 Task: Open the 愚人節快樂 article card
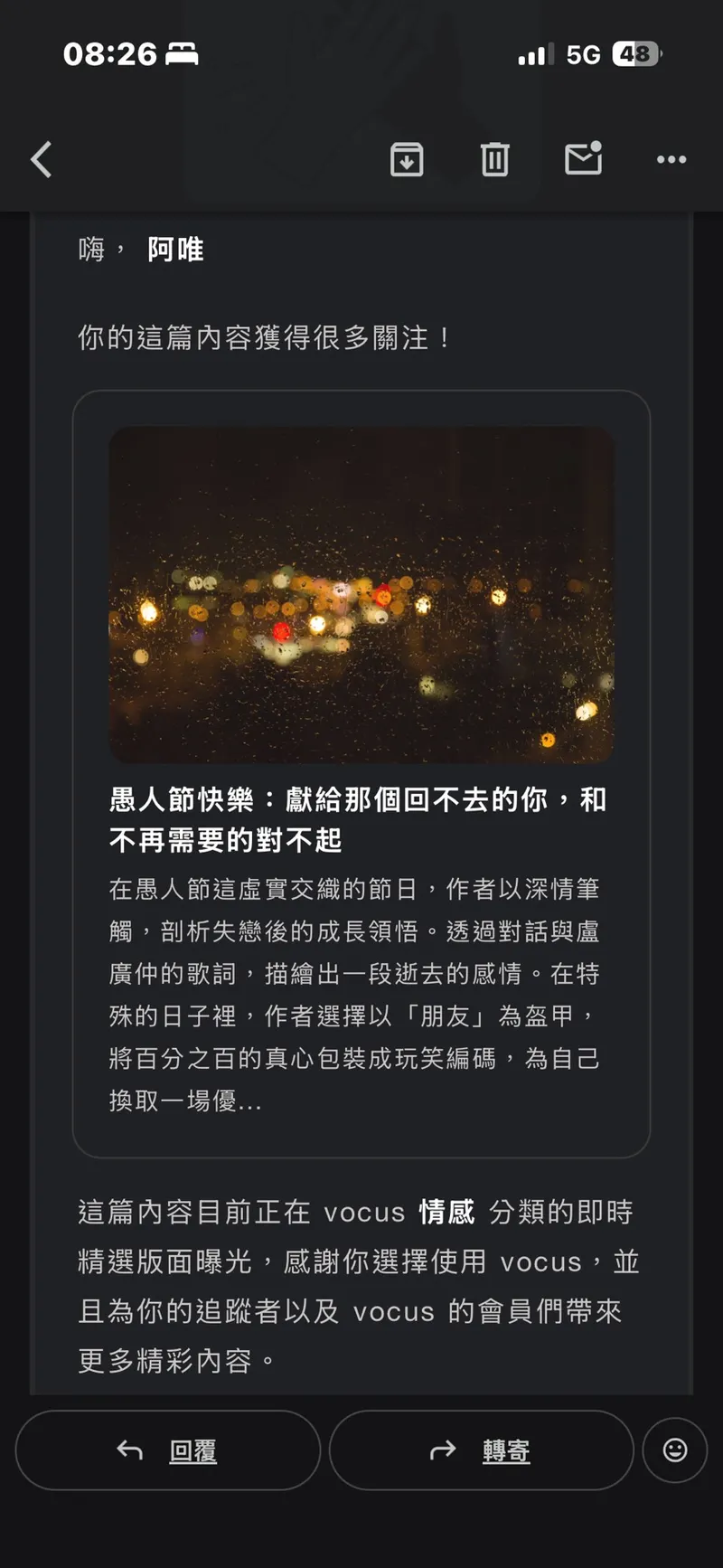[x=361, y=773]
